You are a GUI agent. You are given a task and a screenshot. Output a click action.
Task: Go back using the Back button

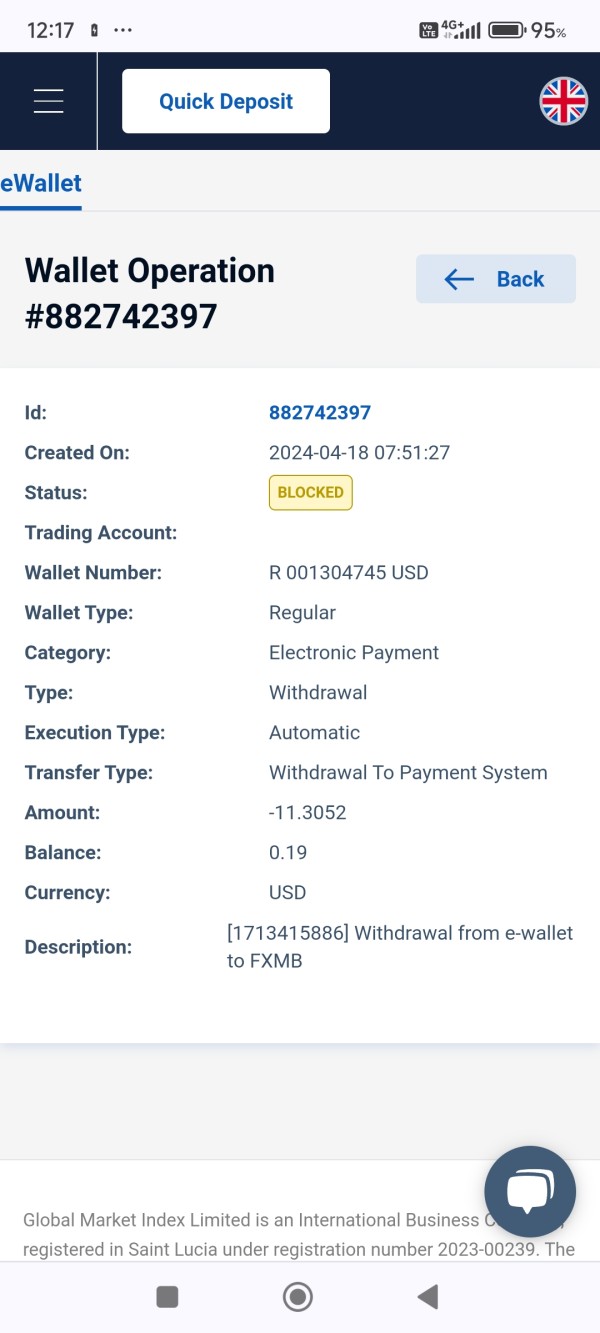pyautogui.click(x=496, y=279)
